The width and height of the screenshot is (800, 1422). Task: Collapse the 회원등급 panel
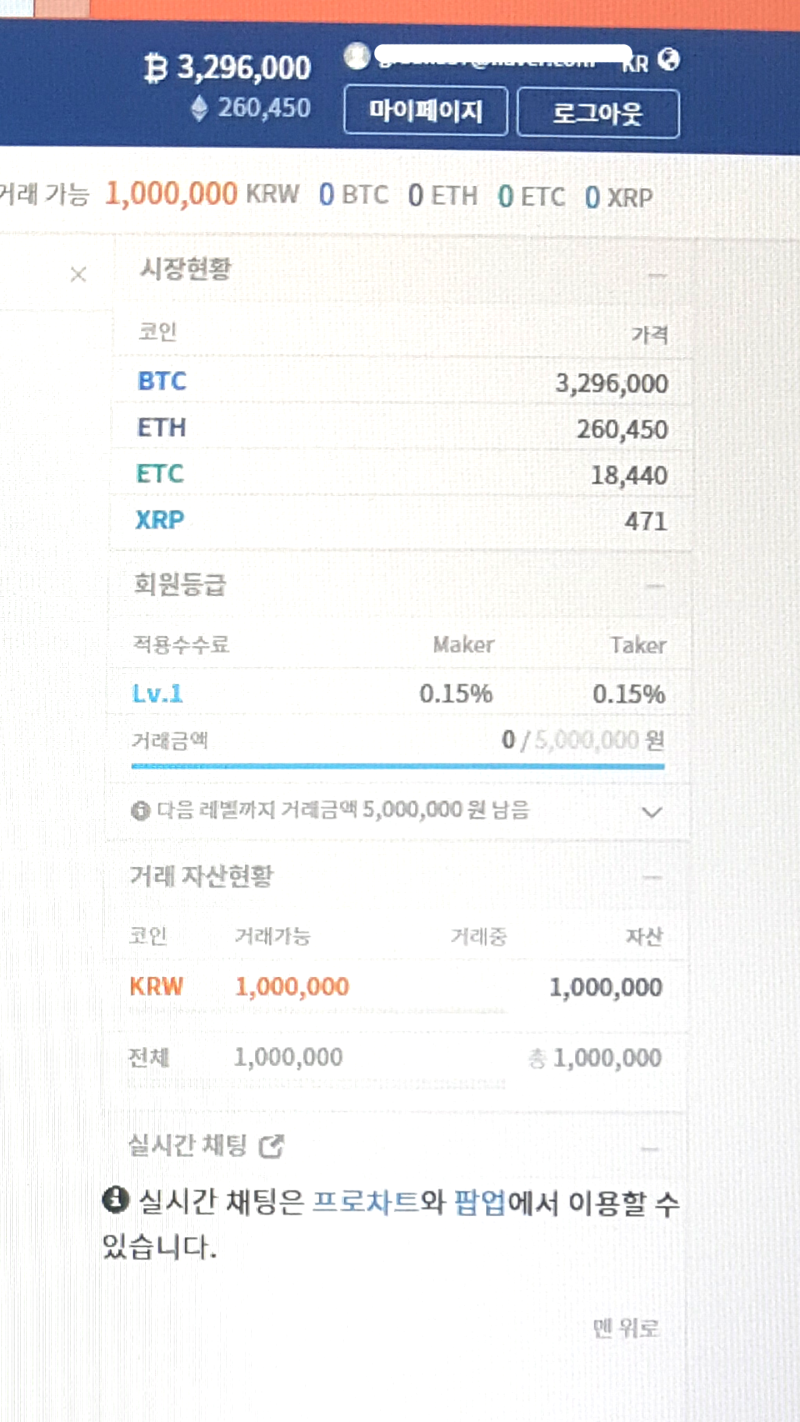[x=656, y=584]
